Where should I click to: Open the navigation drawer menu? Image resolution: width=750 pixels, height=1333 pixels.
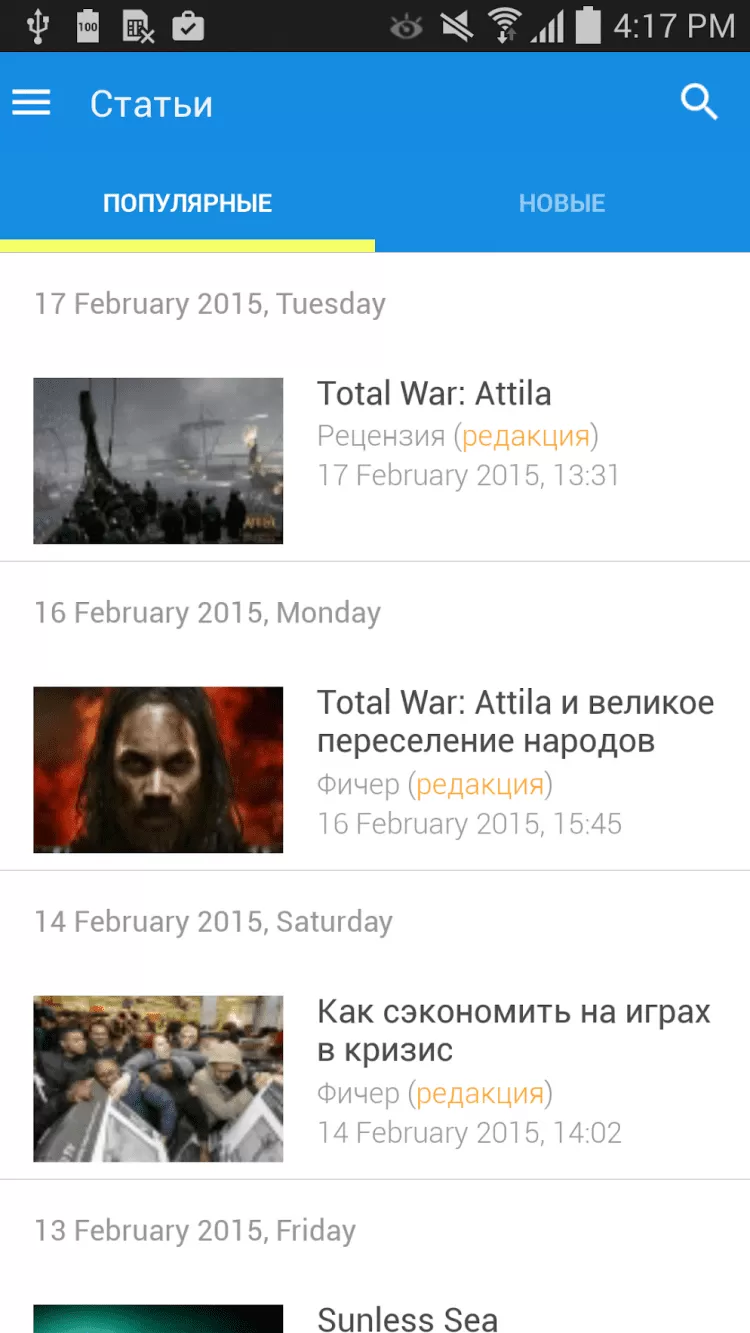coord(31,103)
